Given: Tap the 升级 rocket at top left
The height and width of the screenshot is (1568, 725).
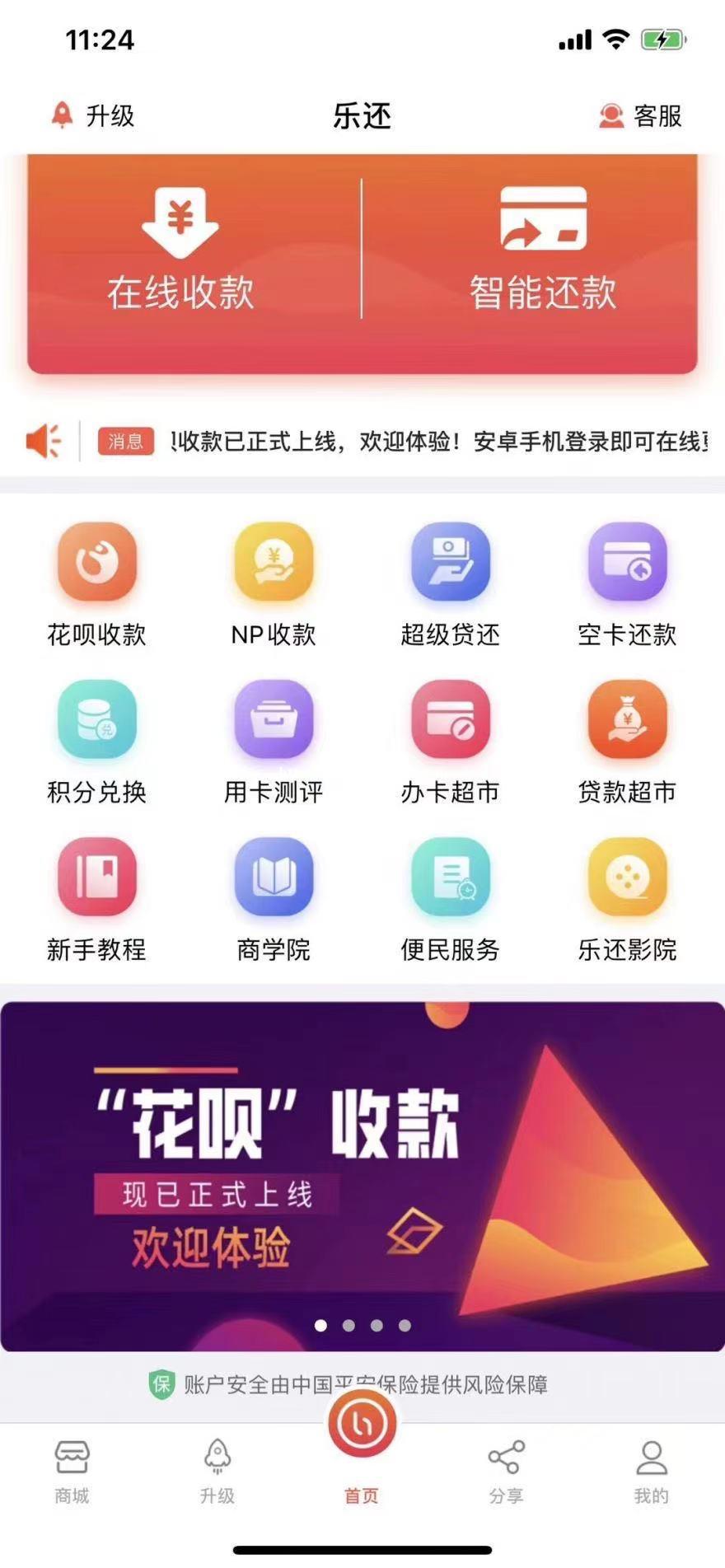Looking at the screenshot, I should pyautogui.click(x=92, y=116).
